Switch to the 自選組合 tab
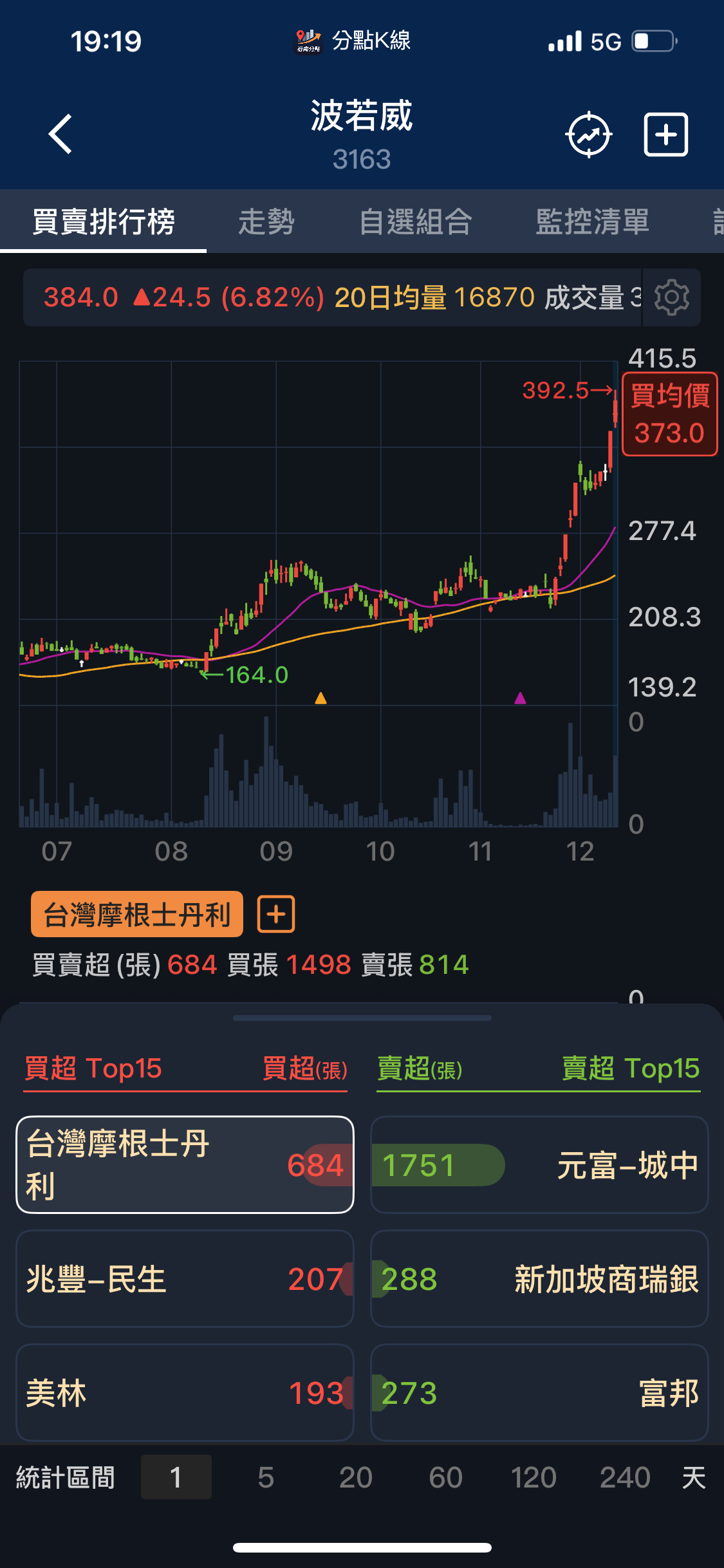The width and height of the screenshot is (724, 1568). 416,222
